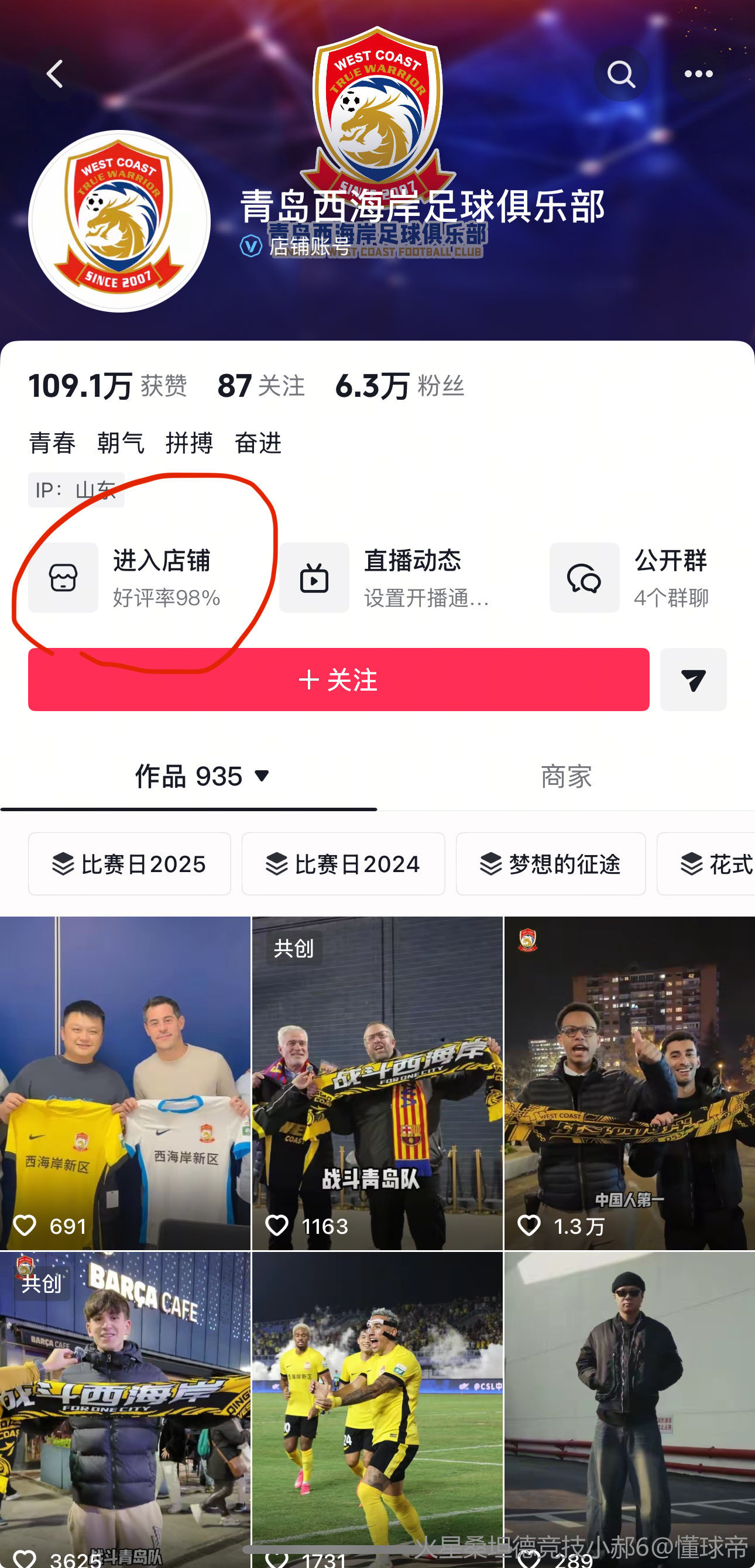Select the 比赛日2025 collection chip

pos(130,864)
